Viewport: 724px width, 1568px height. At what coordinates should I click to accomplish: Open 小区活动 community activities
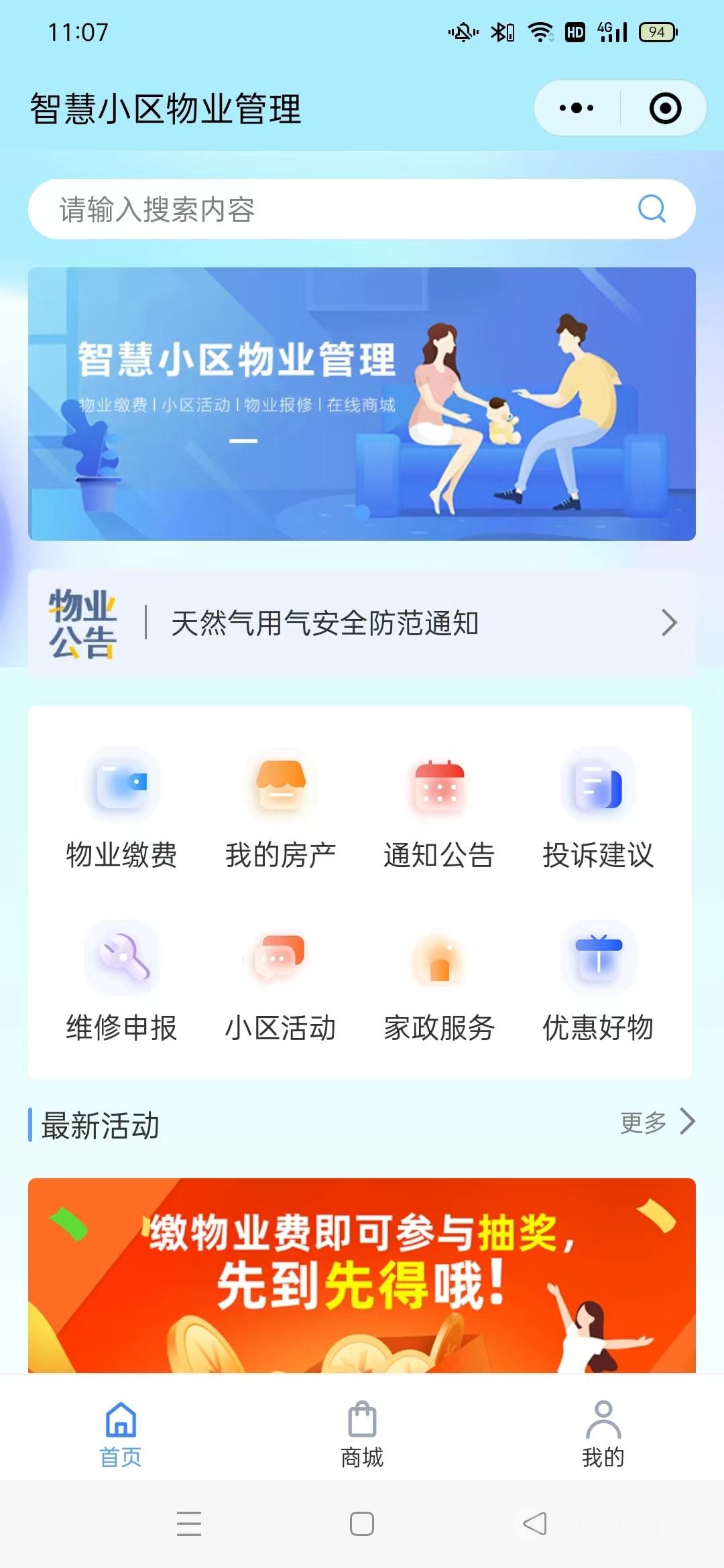tap(281, 982)
